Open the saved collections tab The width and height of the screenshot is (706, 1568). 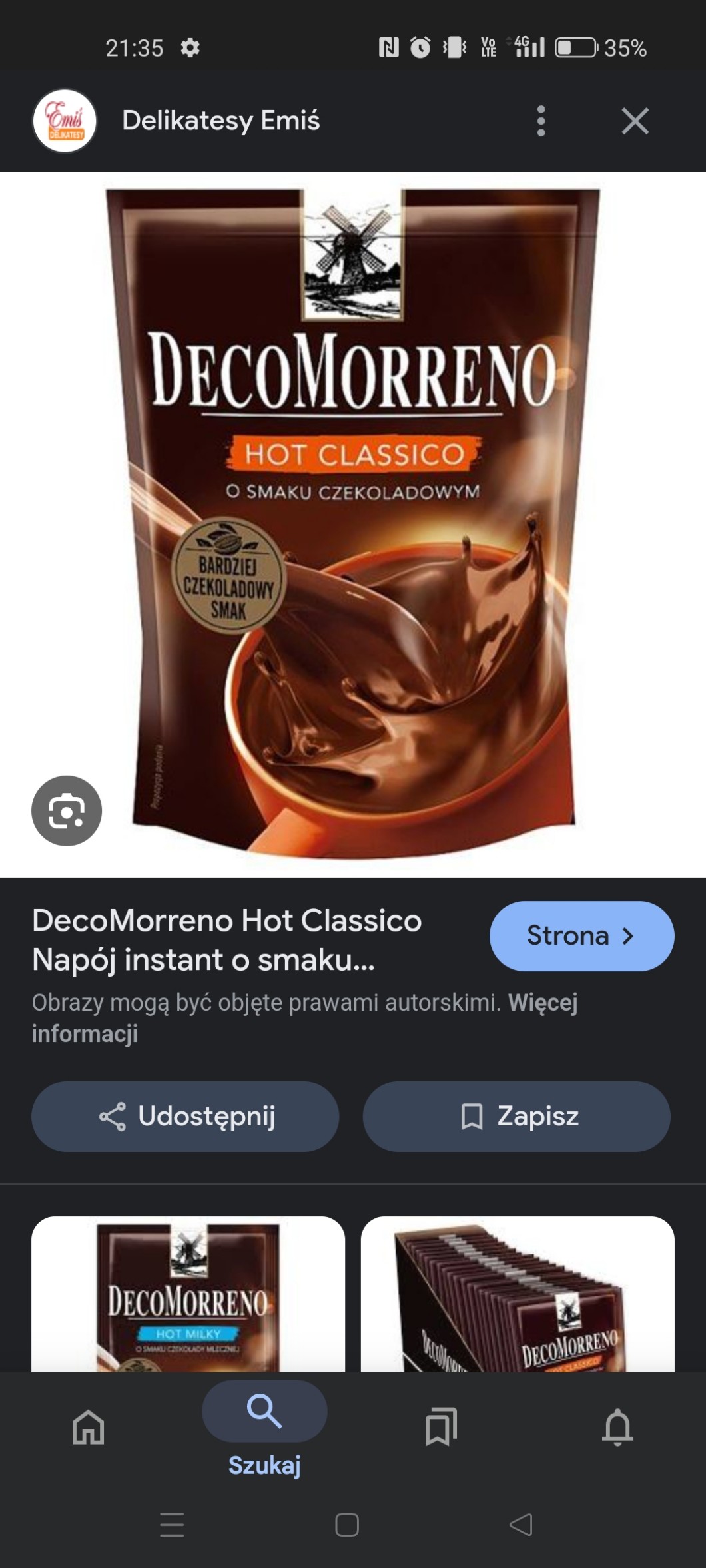click(x=441, y=1427)
